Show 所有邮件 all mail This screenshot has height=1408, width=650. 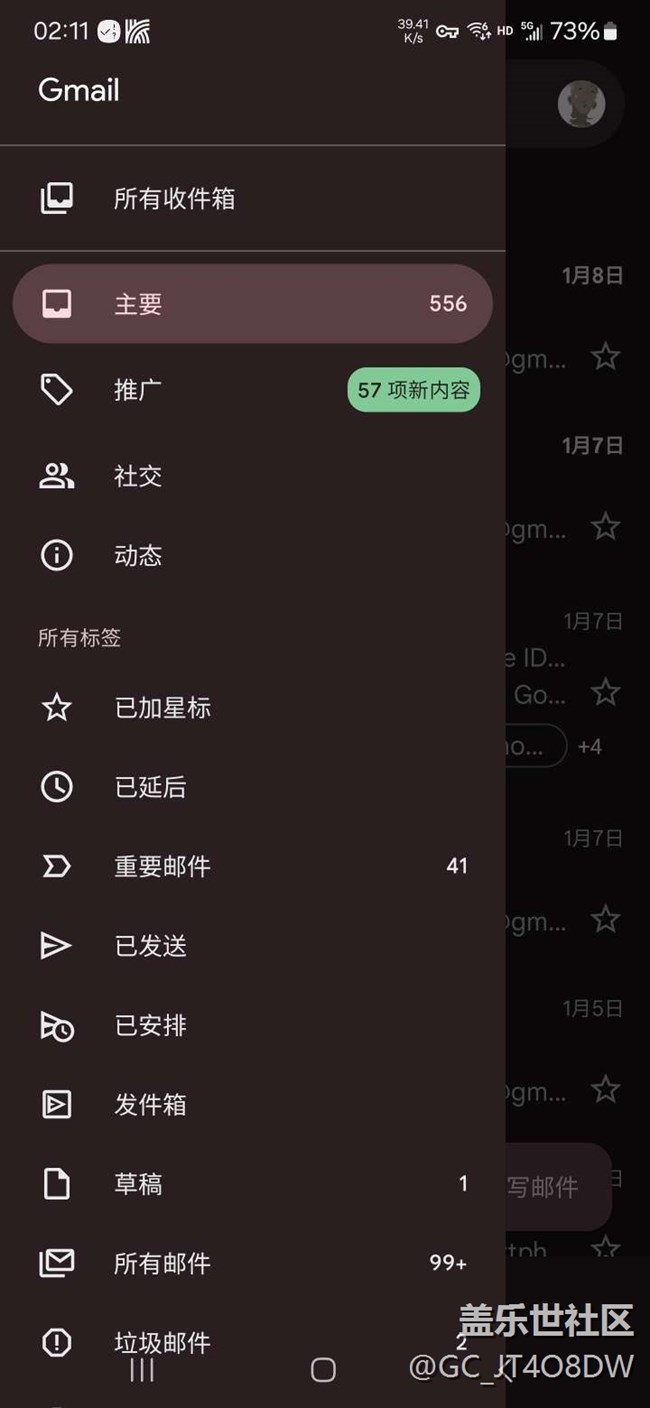click(x=252, y=1263)
